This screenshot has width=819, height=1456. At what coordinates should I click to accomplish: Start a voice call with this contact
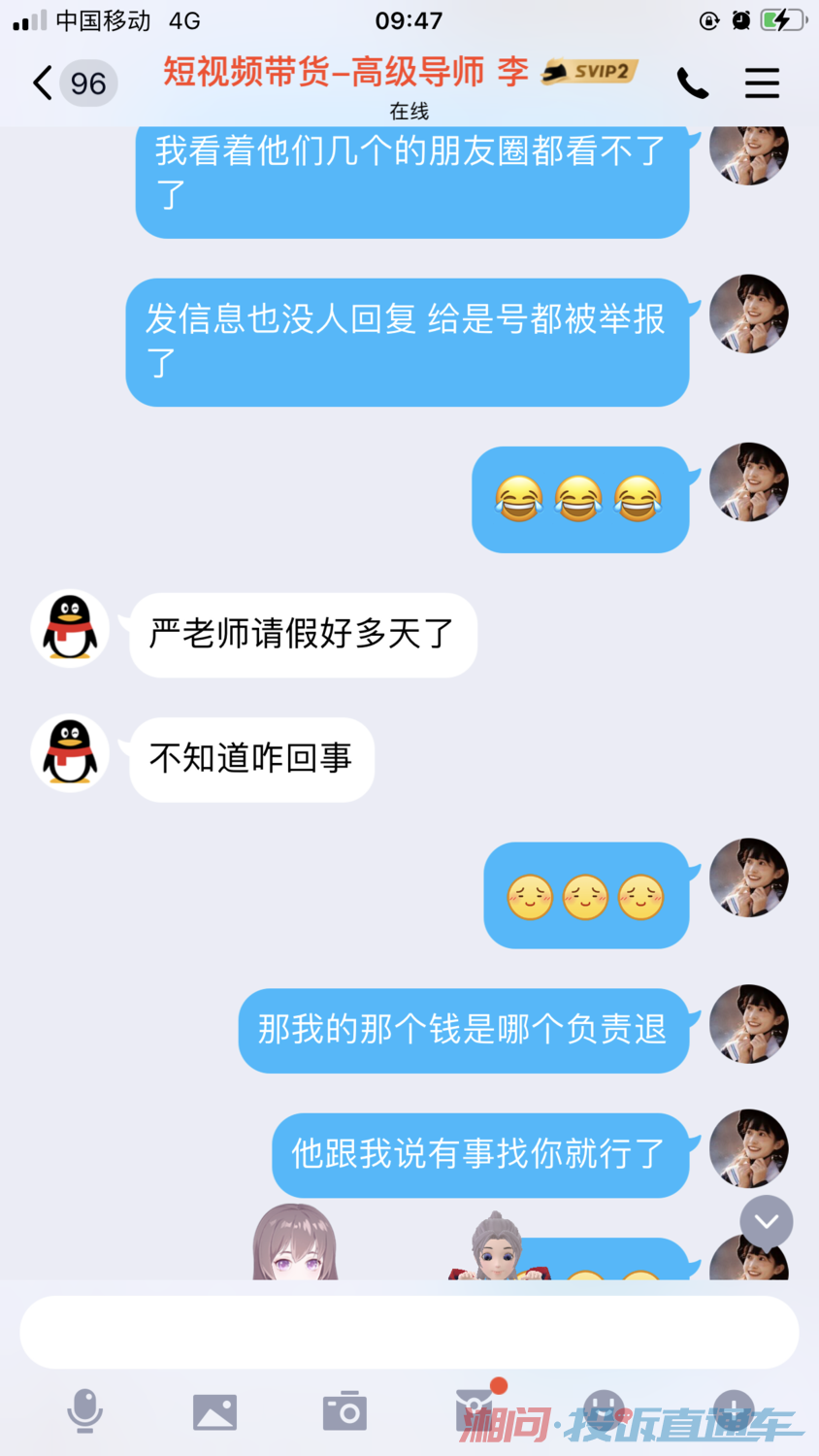(x=692, y=83)
